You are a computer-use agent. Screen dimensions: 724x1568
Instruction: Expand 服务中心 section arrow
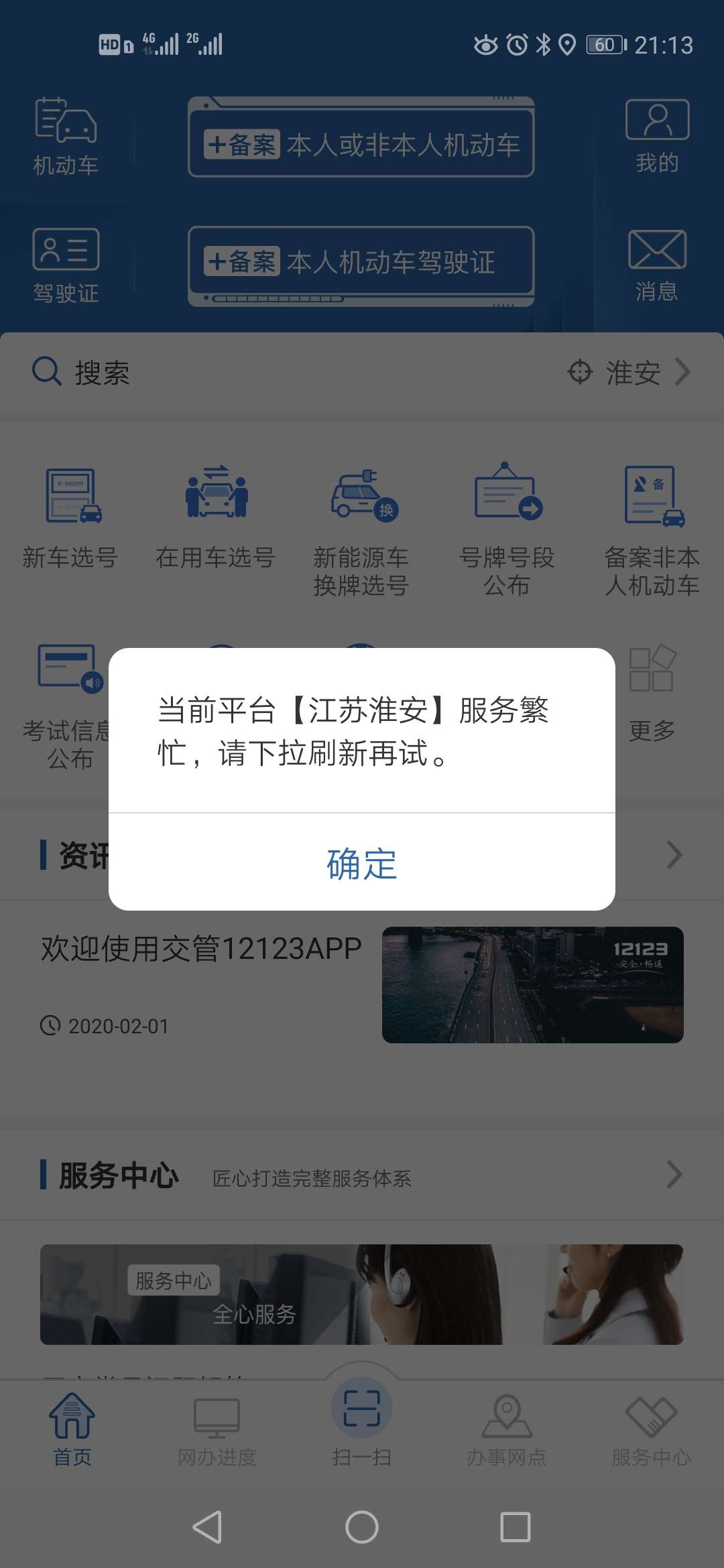point(674,1175)
